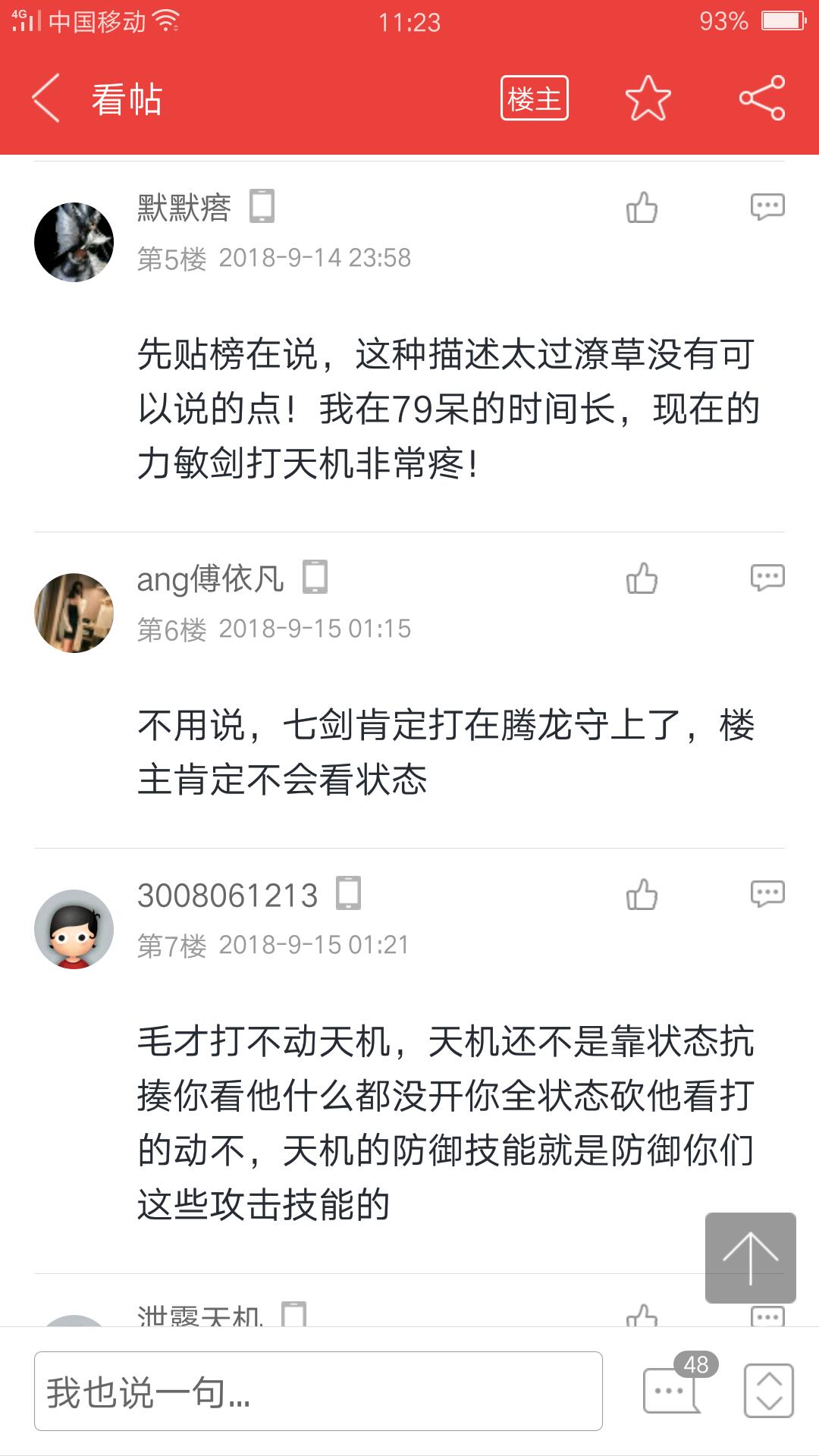819x1456 pixels.
Task: Like 默默瘩's 5th floor reply
Action: tap(642, 207)
